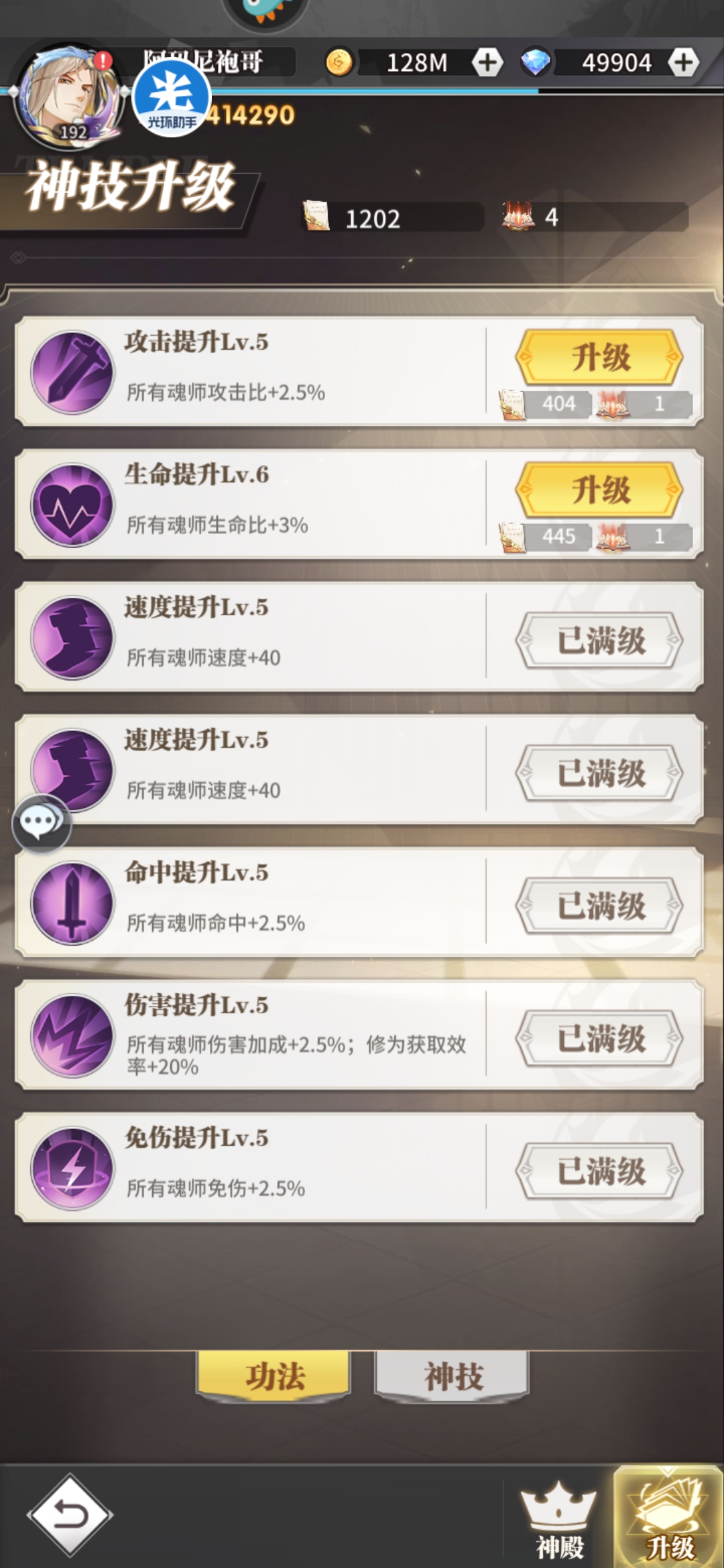Add more diamonds with plus
Image resolution: width=724 pixels, height=1568 pixels.
(x=683, y=62)
